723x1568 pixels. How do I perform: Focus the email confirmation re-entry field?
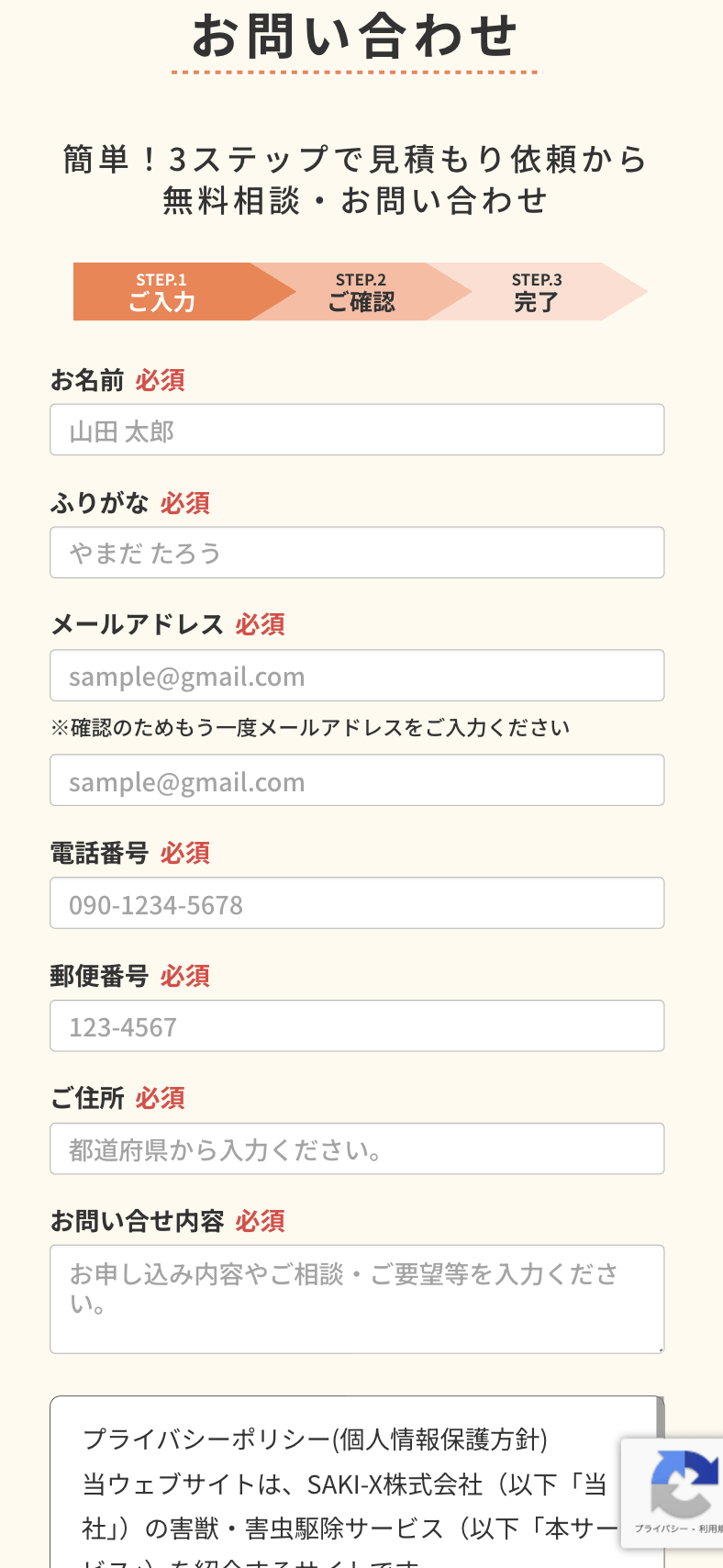pyautogui.click(x=357, y=780)
